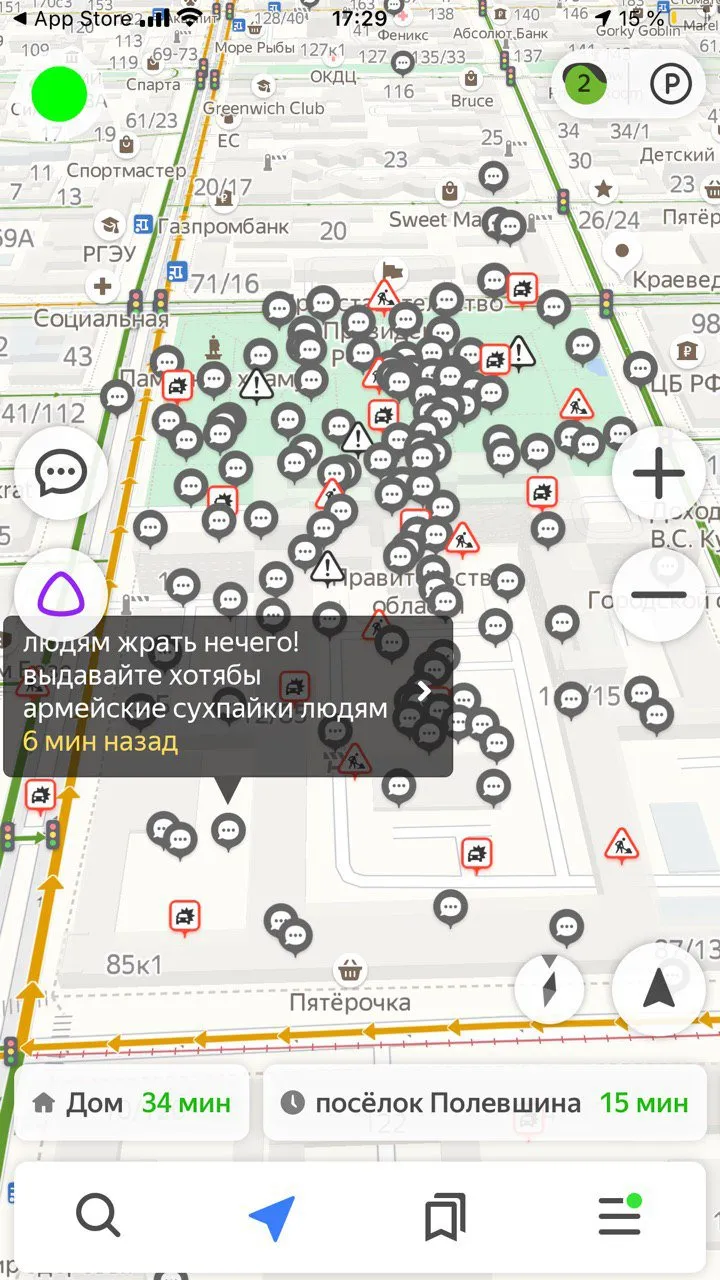Open search in the bottom bar
The width and height of the screenshot is (720, 1280).
[98, 1217]
